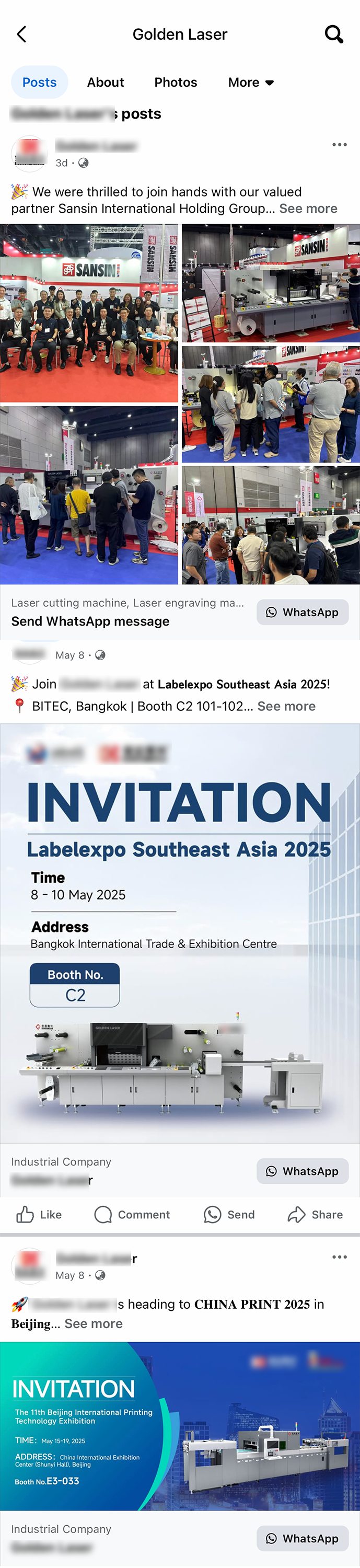The image size is (360, 1568).
Task: Comment on the Labelexpo post
Action: (132, 1214)
